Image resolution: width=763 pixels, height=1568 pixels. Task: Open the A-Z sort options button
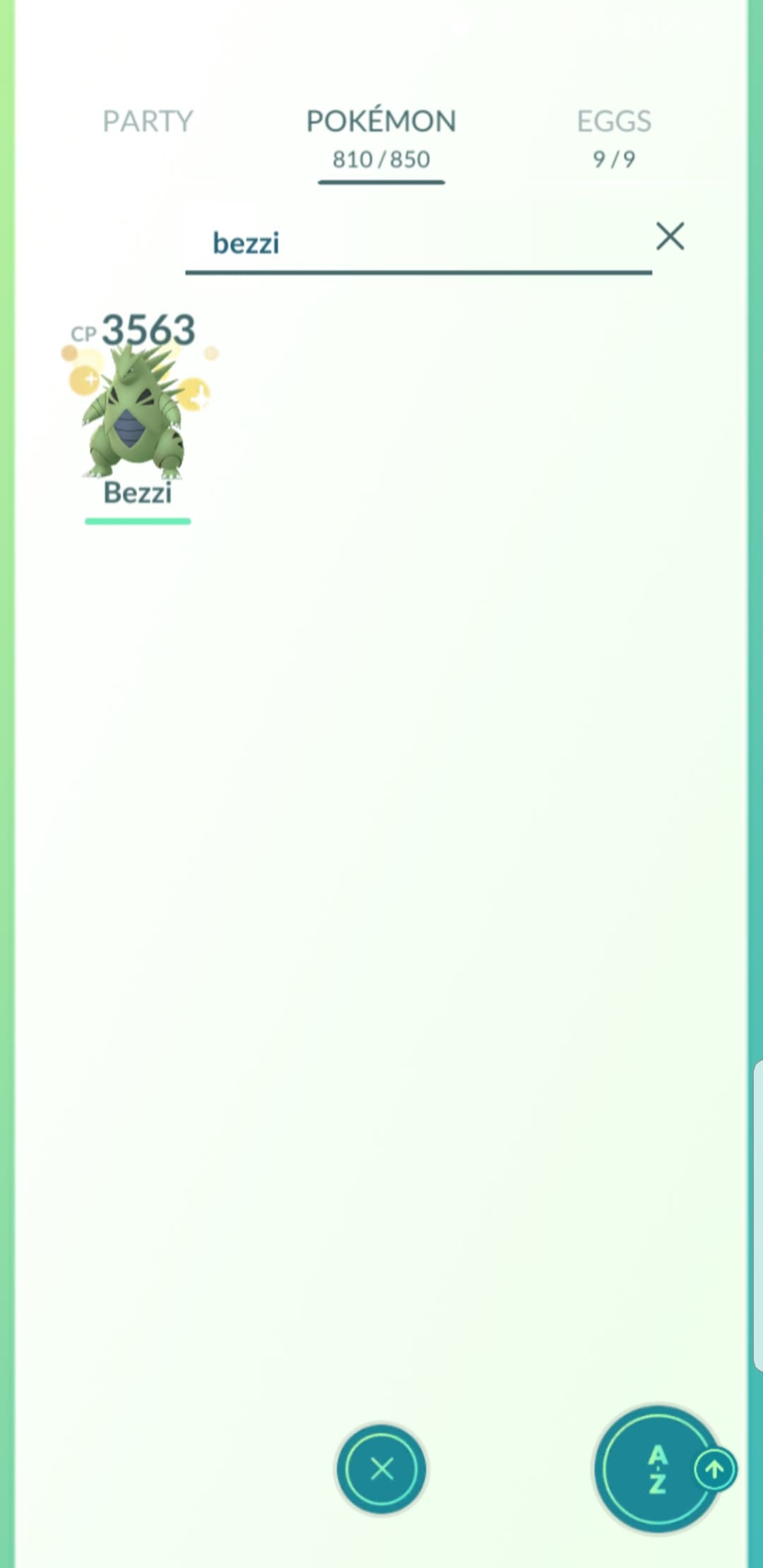click(x=657, y=1469)
